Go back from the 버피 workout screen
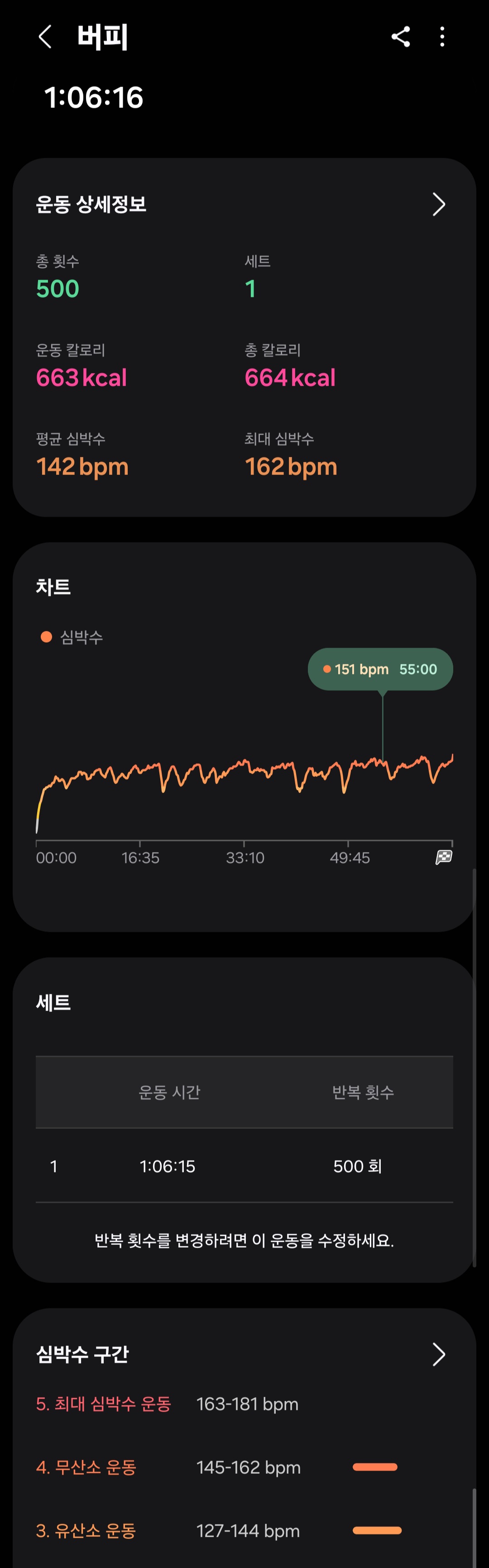This screenshot has height=1568, width=489. click(45, 37)
